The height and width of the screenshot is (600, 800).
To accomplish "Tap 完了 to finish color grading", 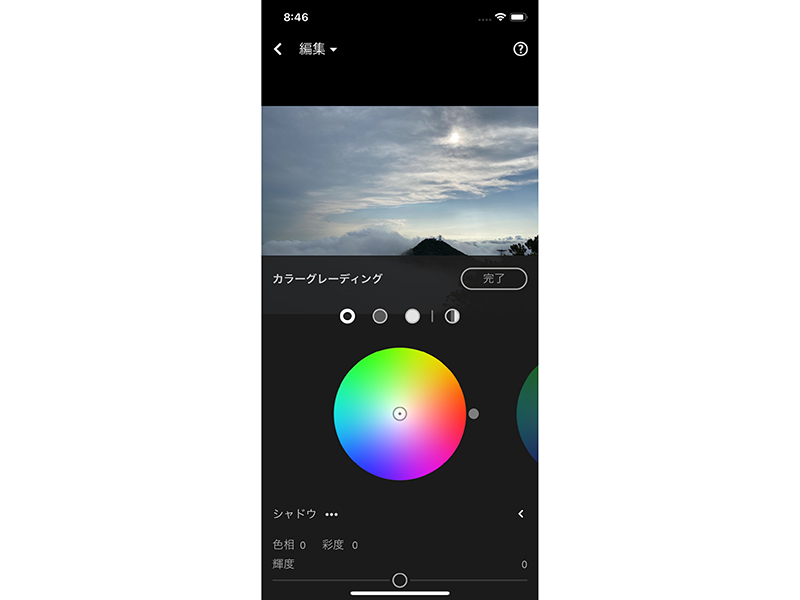I will pos(494,278).
